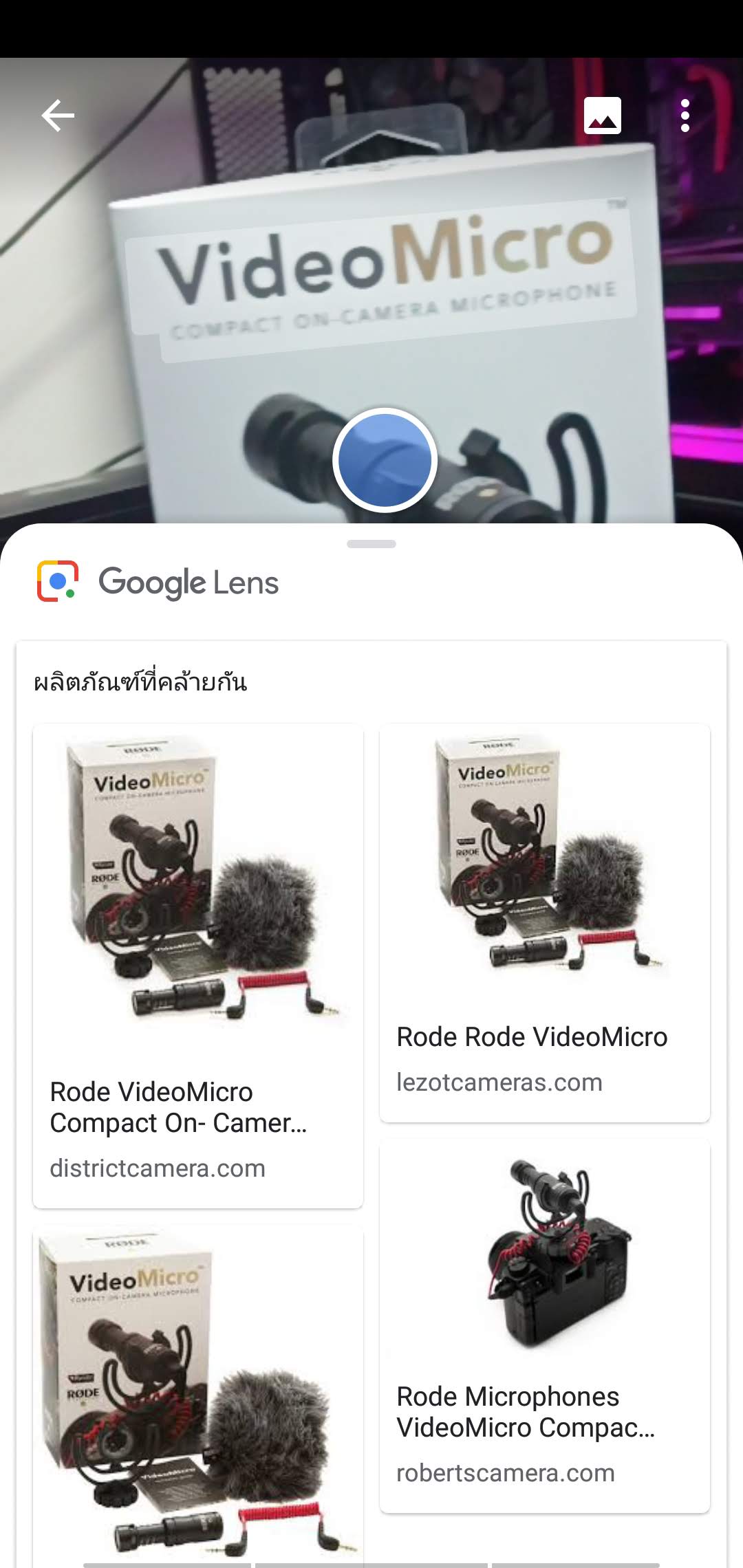
Task: Open the bottom-left VideoMicro box product card
Action: coord(198,1396)
